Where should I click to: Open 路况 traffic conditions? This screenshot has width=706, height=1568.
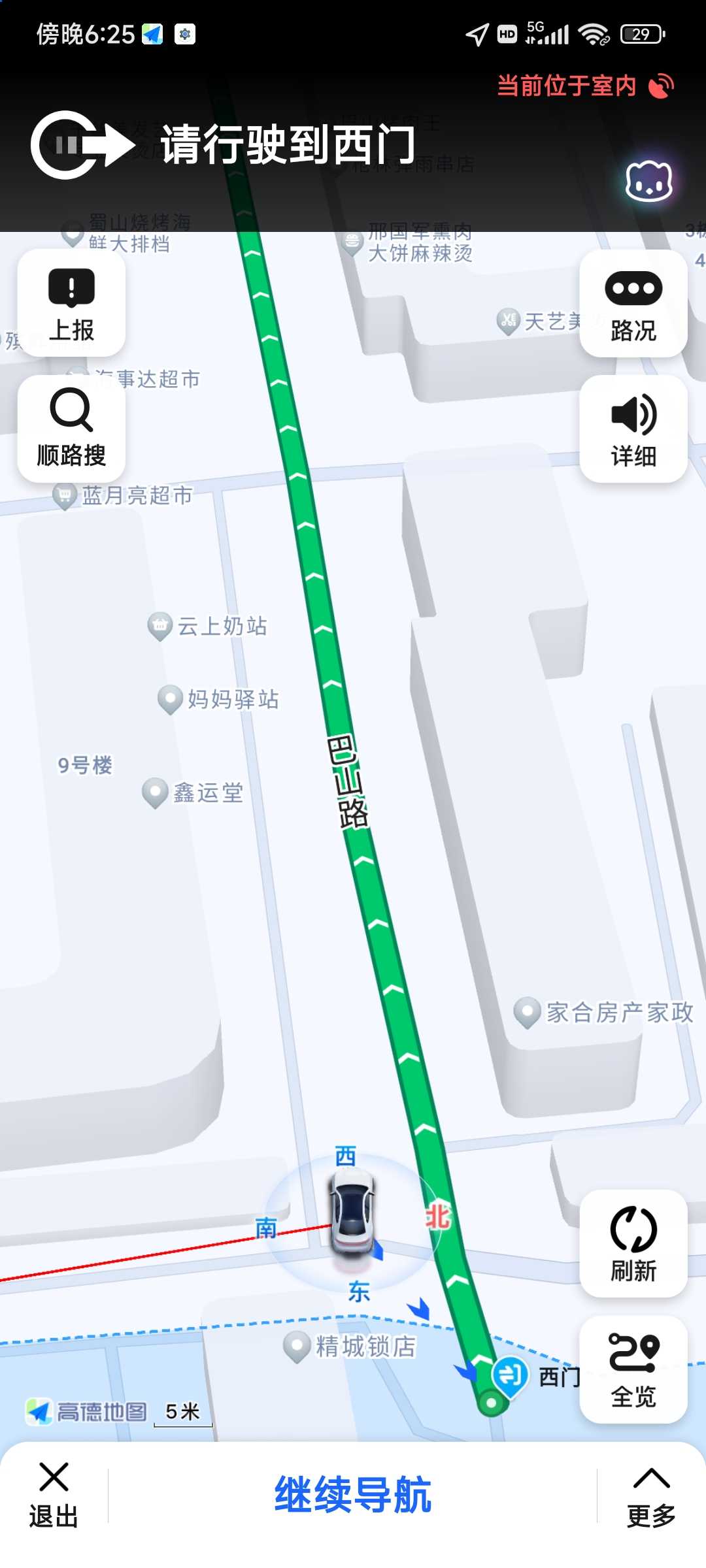pos(633,303)
